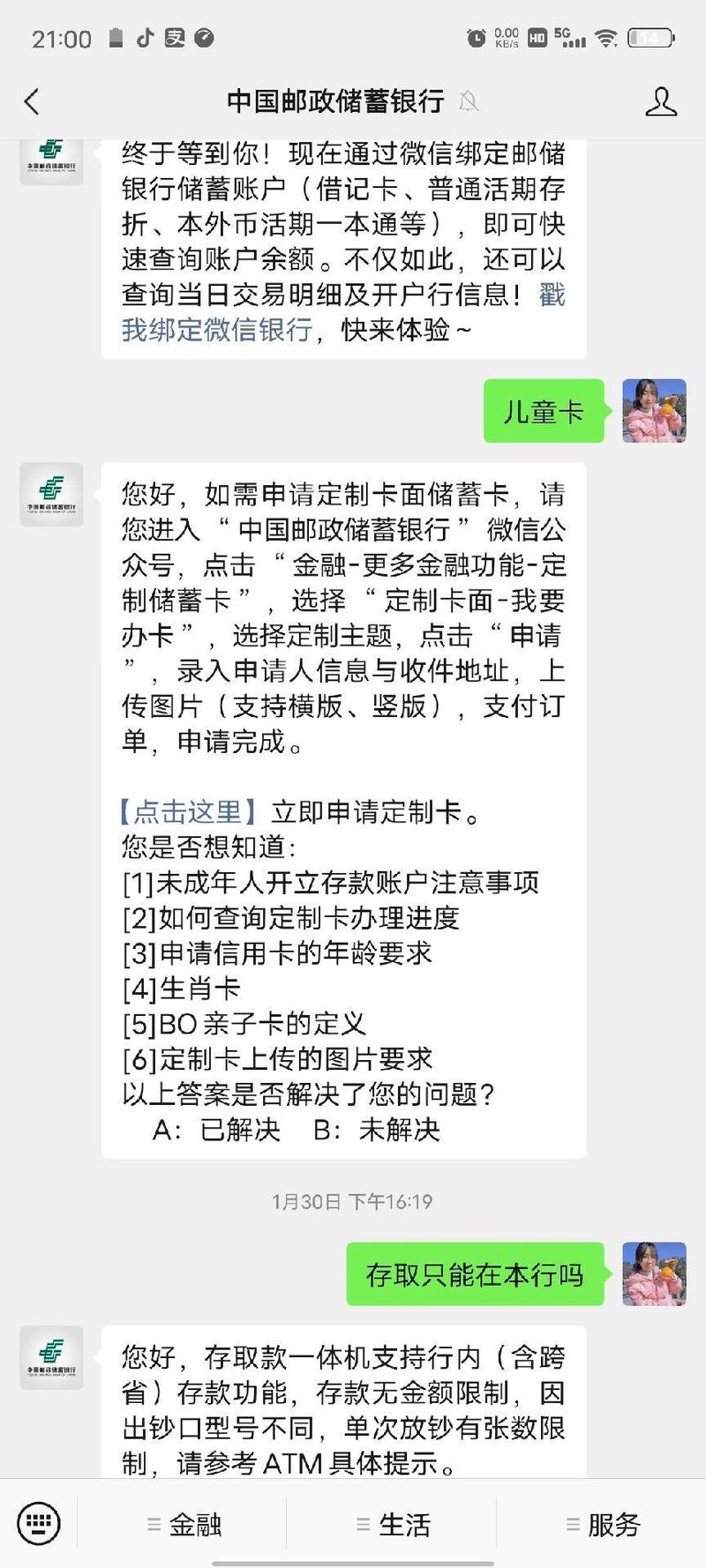The height and width of the screenshot is (1568, 706).
Task: Select option [4] 生肖卡
Action: (181, 989)
